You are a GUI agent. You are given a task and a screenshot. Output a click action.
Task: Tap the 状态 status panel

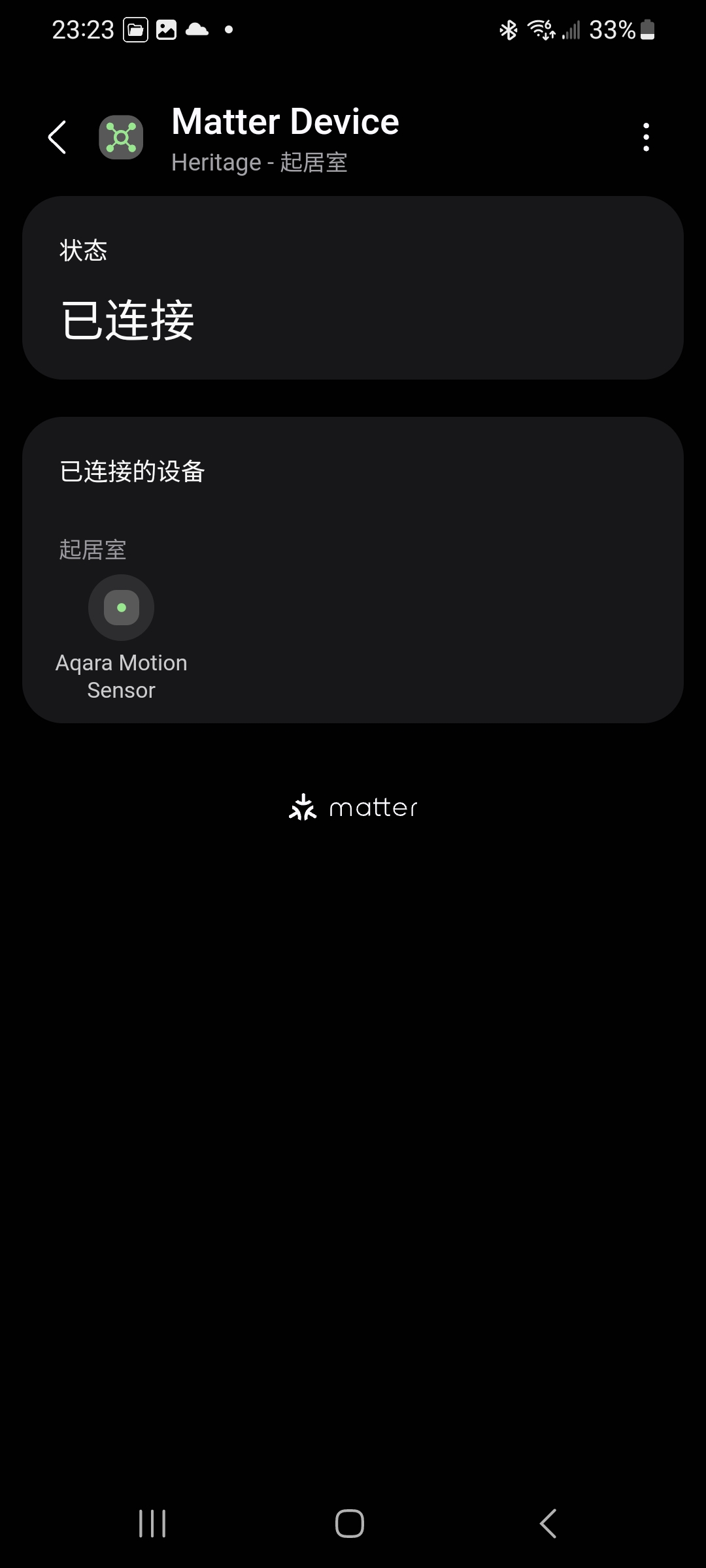click(x=353, y=287)
